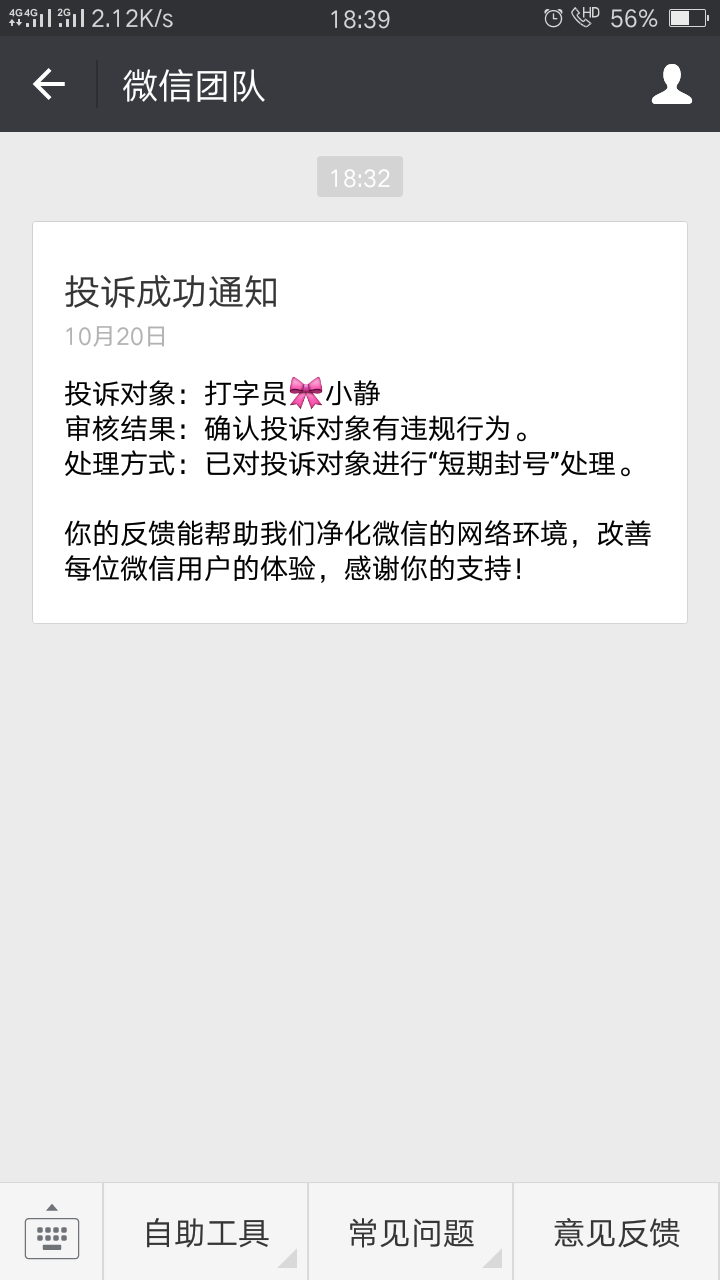Go back from the 微信团队 chat
Screen dimensions: 720x1280
(x=48, y=85)
